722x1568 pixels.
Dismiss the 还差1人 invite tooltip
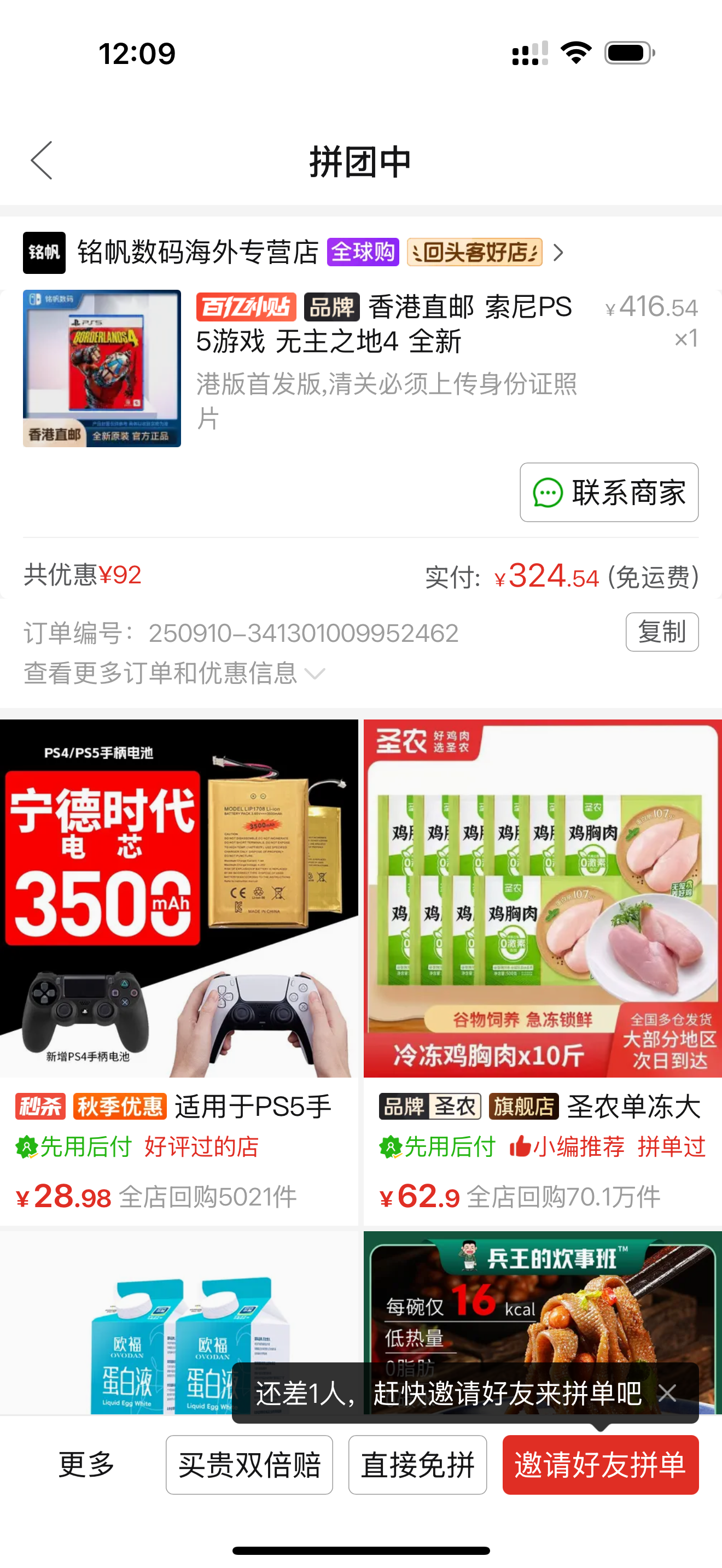pyautogui.click(x=668, y=1393)
